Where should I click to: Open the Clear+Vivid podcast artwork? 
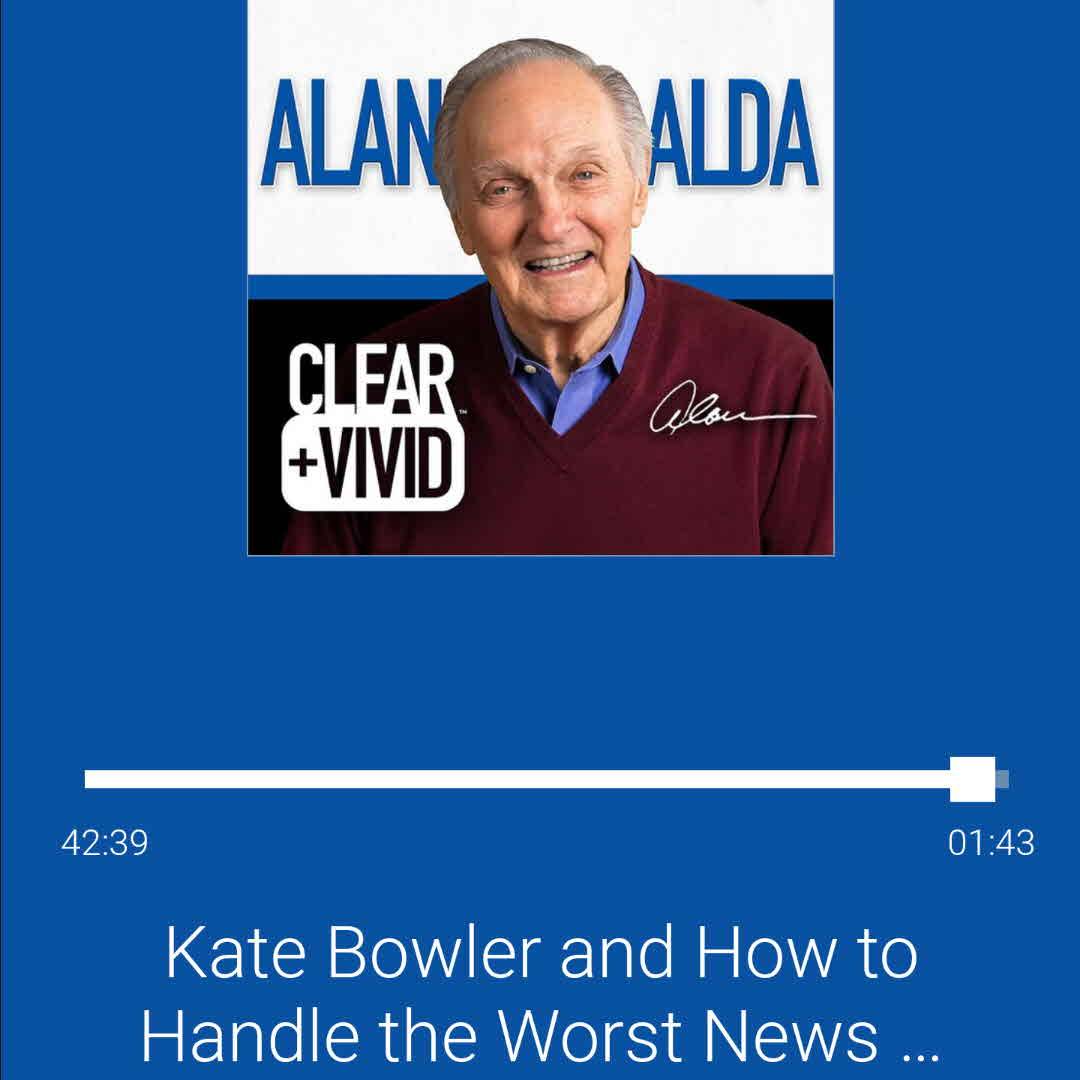(540, 277)
